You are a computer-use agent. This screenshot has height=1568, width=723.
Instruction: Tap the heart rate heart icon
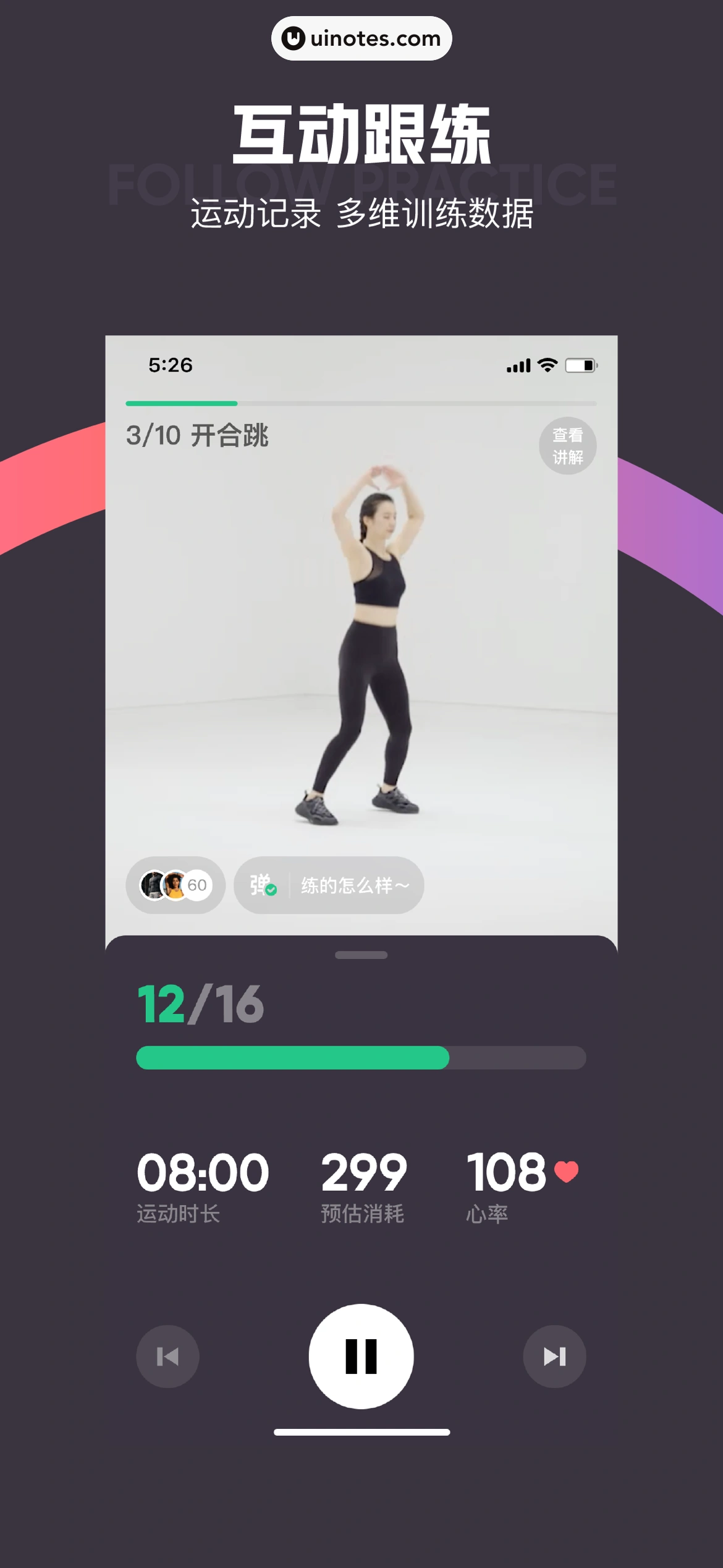click(x=566, y=1172)
